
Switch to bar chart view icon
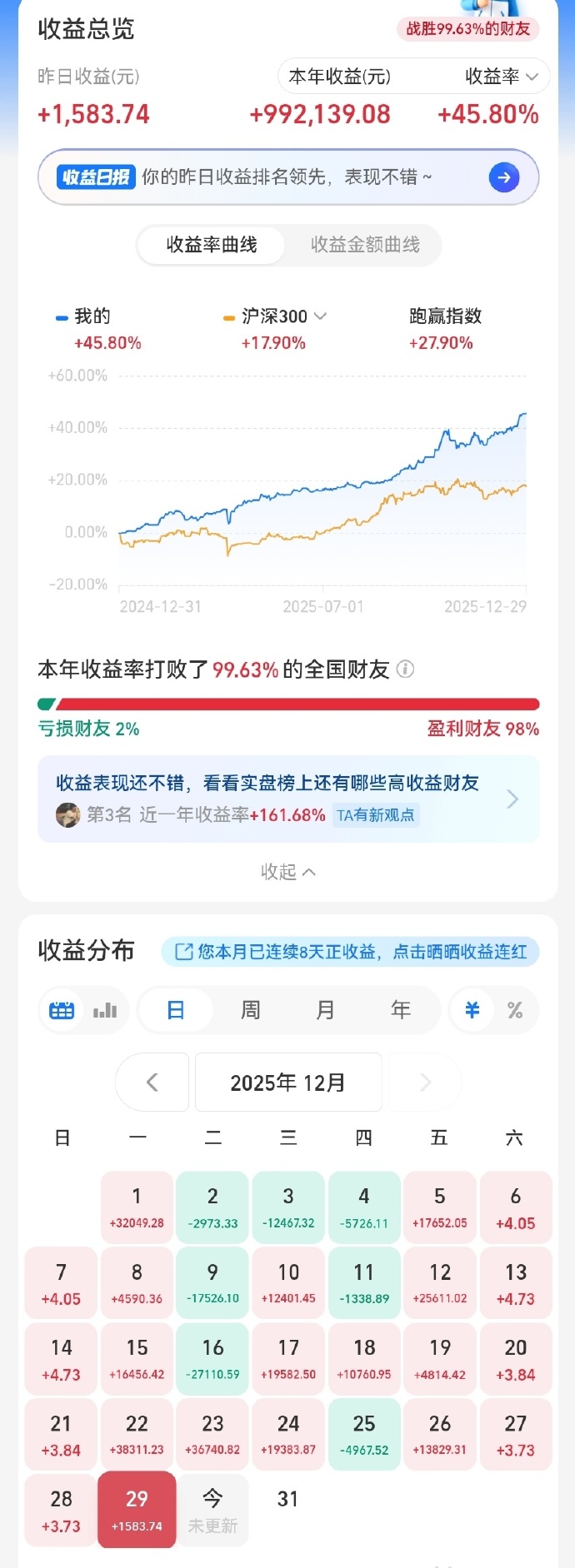(105, 1011)
